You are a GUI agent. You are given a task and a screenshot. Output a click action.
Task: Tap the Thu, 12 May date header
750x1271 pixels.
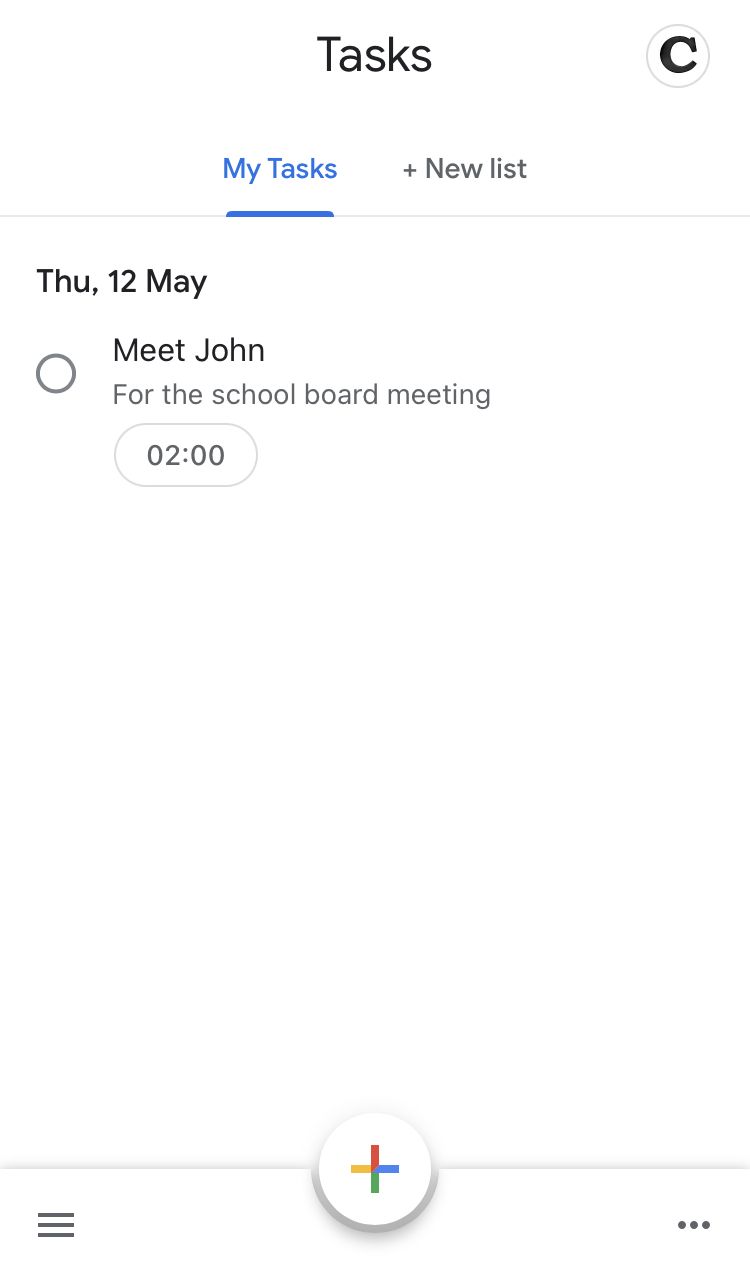tap(121, 281)
